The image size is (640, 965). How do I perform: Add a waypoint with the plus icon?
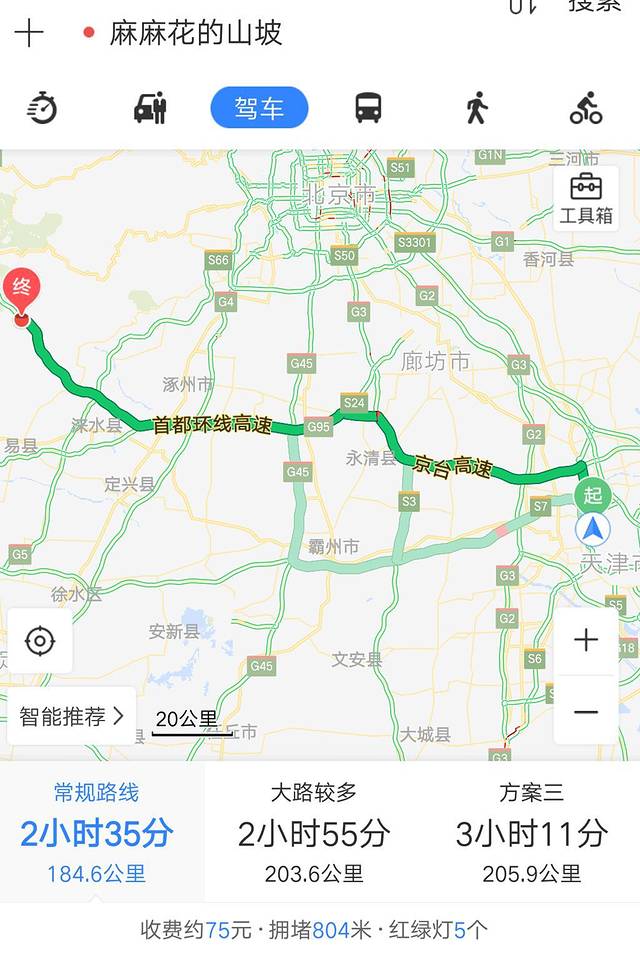point(29,33)
